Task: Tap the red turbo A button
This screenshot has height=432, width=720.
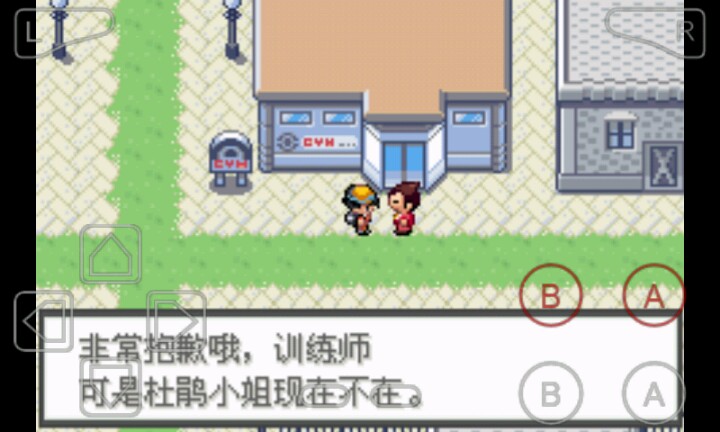Action: point(653,296)
